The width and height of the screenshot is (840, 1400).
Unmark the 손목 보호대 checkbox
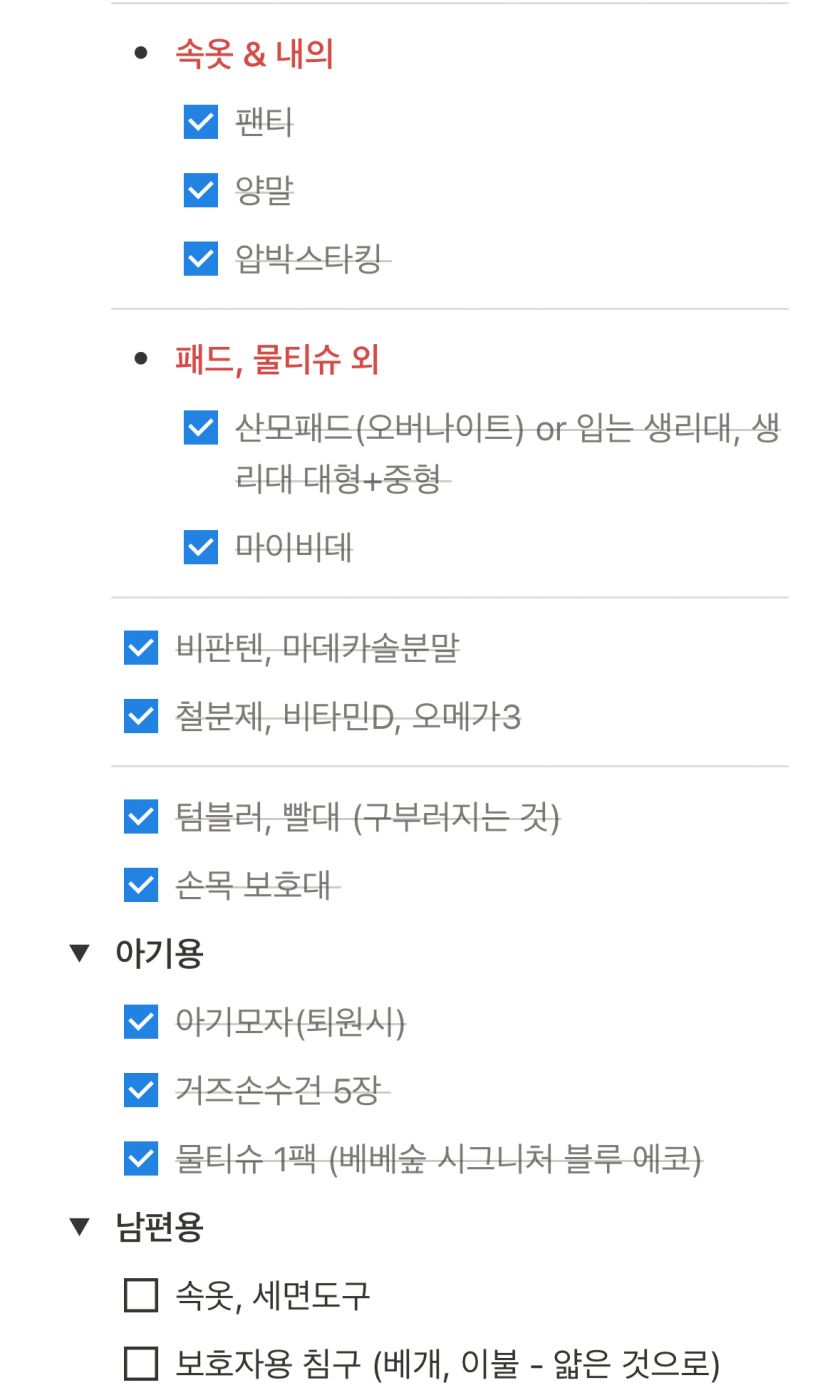pos(141,885)
